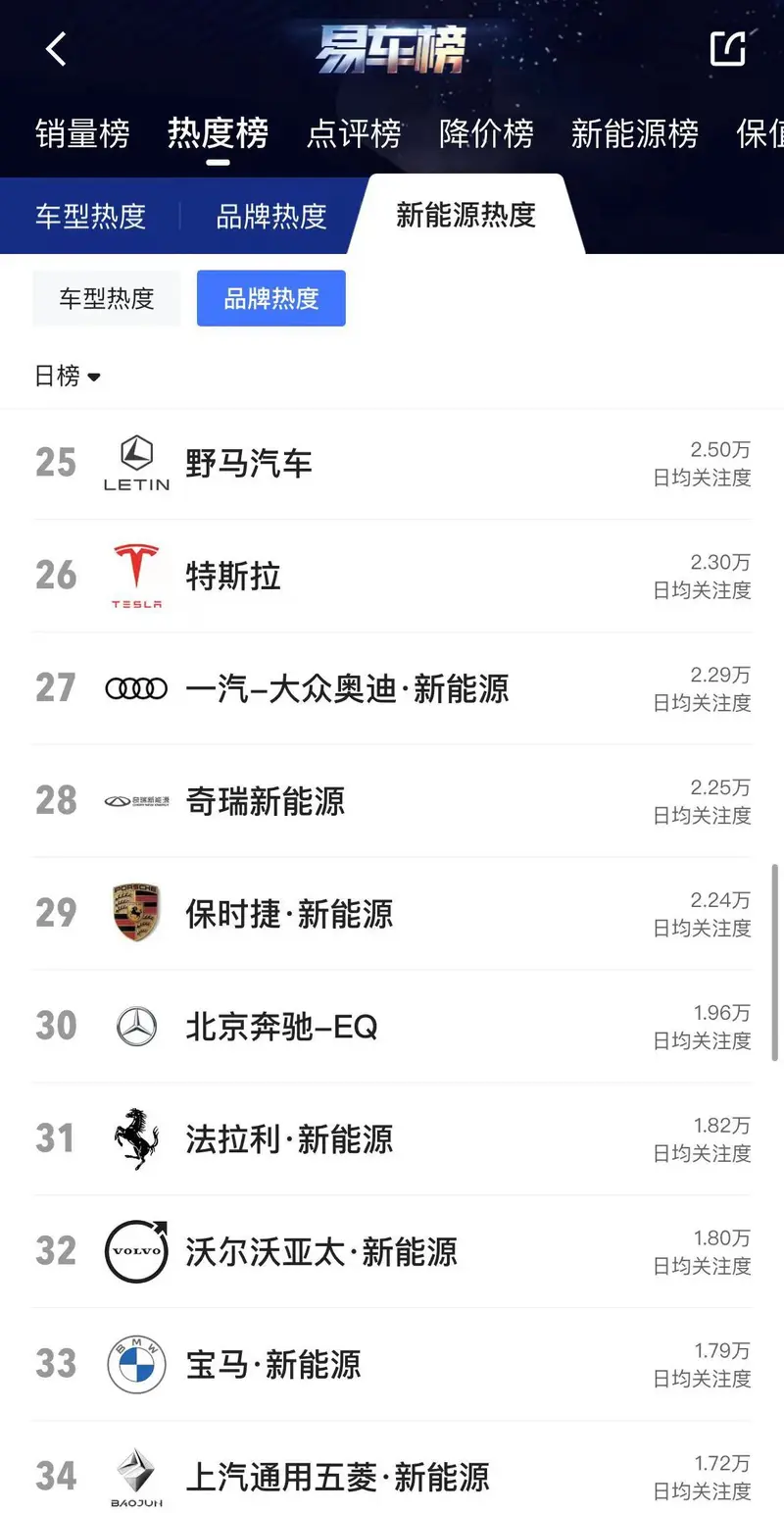Image resolution: width=784 pixels, height=1513 pixels.
Task: Open the 降价榜 tab
Action: [486, 133]
